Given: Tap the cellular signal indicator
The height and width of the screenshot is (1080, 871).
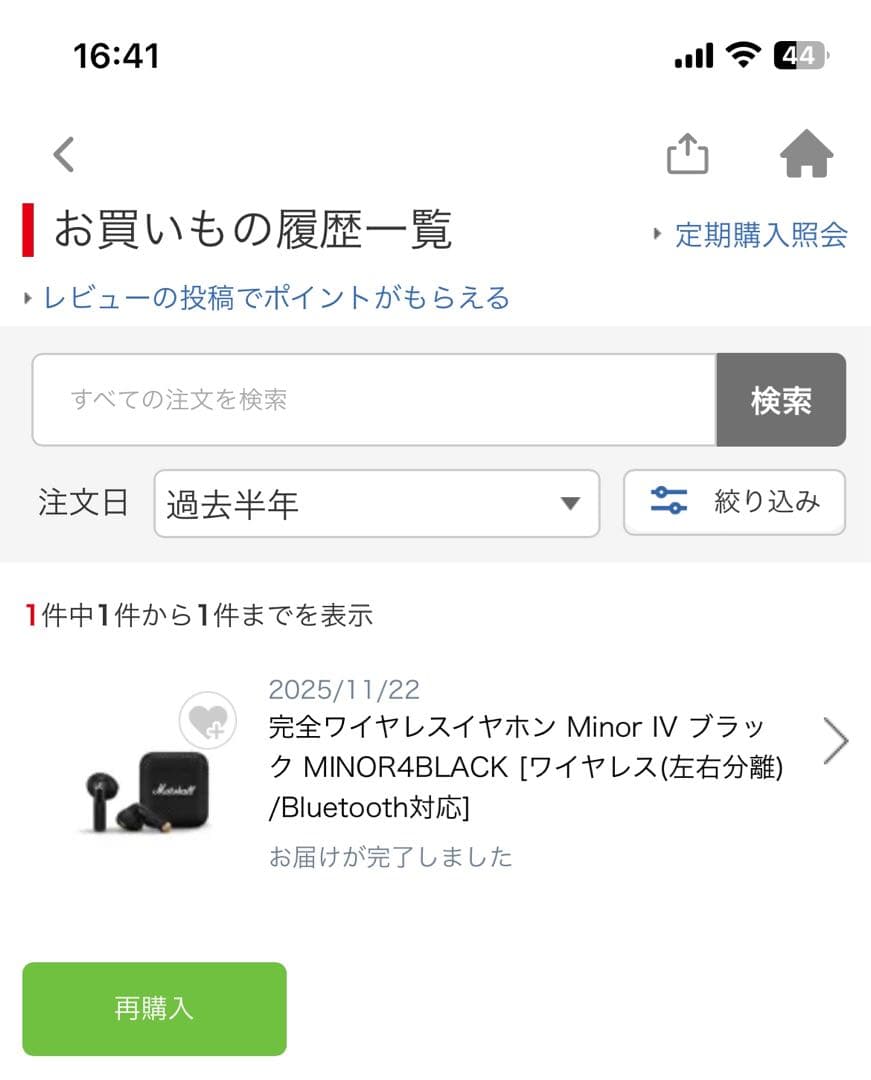Looking at the screenshot, I should pyautogui.click(x=692, y=55).
